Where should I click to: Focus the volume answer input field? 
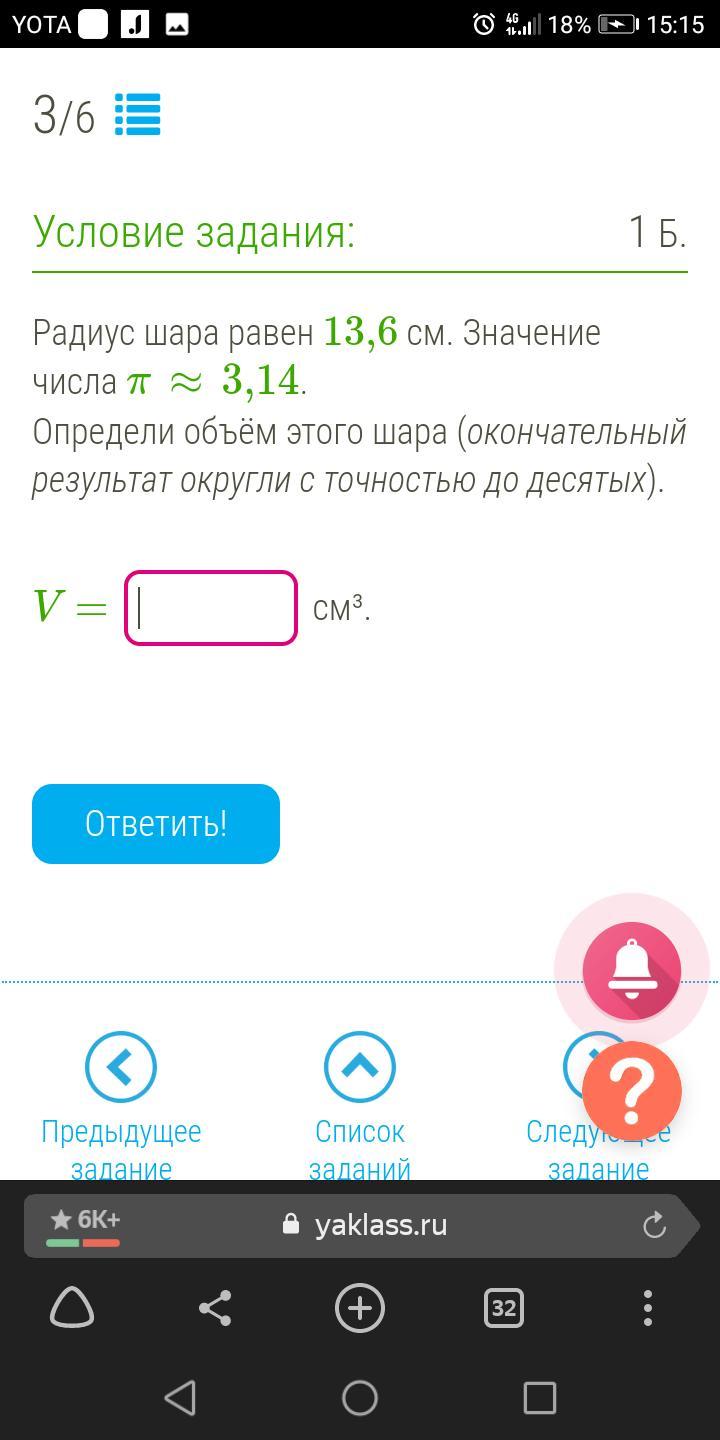pyautogui.click(x=211, y=608)
